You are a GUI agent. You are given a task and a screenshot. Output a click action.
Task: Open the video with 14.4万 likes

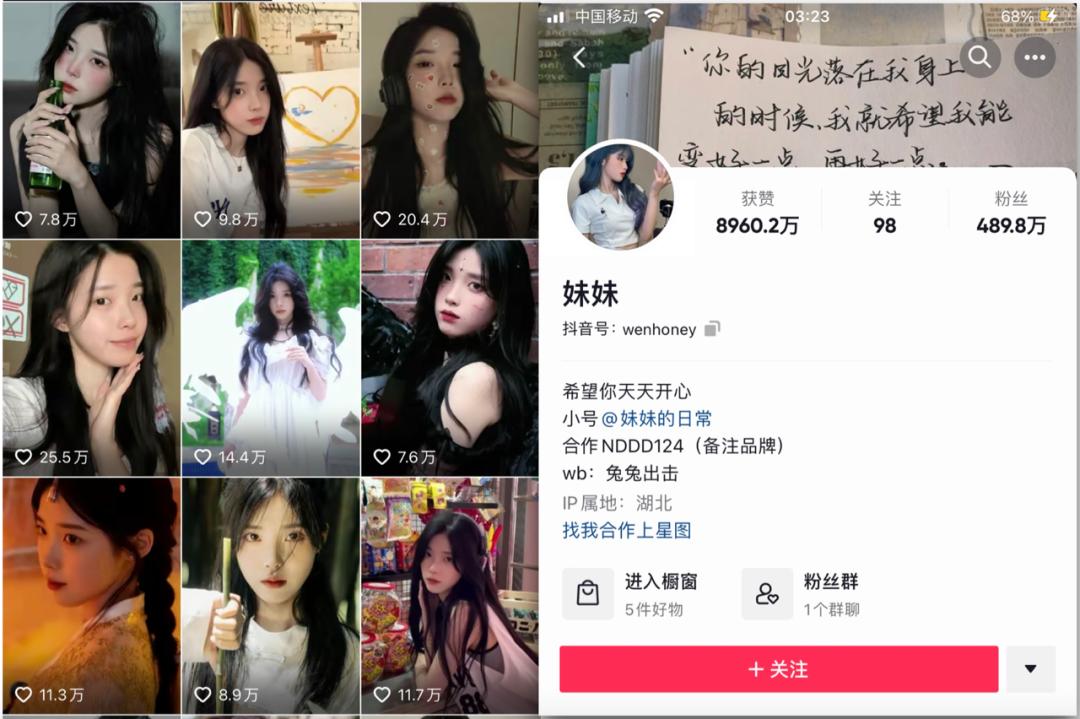[270, 357]
